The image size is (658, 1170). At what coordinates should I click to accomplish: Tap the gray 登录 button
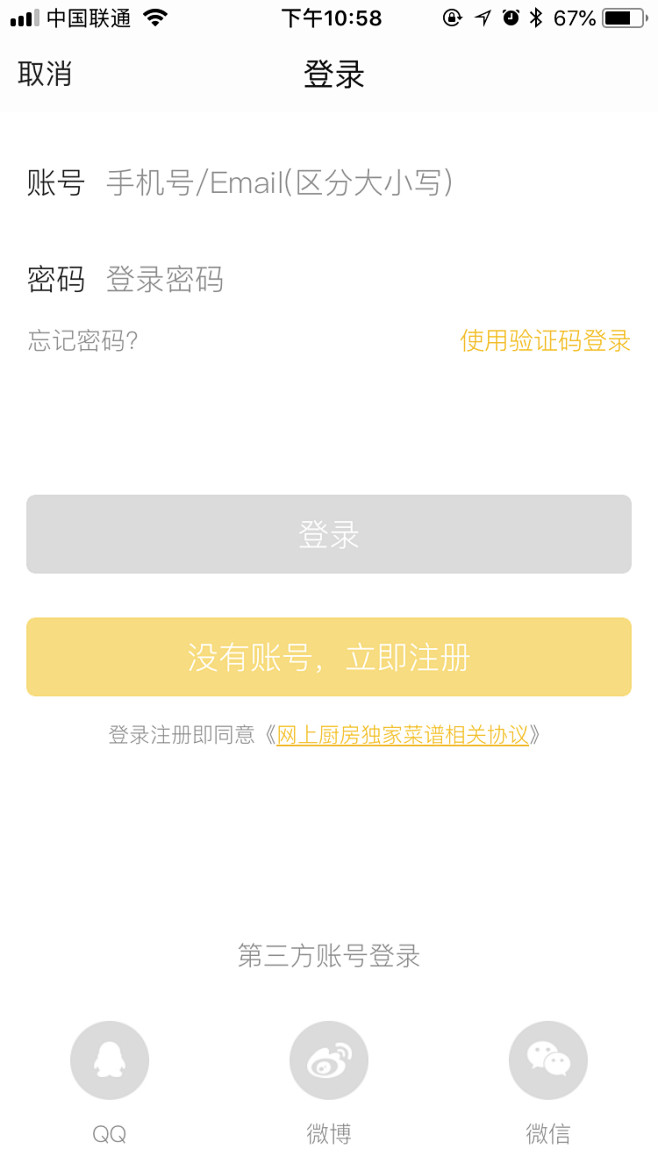(x=329, y=534)
